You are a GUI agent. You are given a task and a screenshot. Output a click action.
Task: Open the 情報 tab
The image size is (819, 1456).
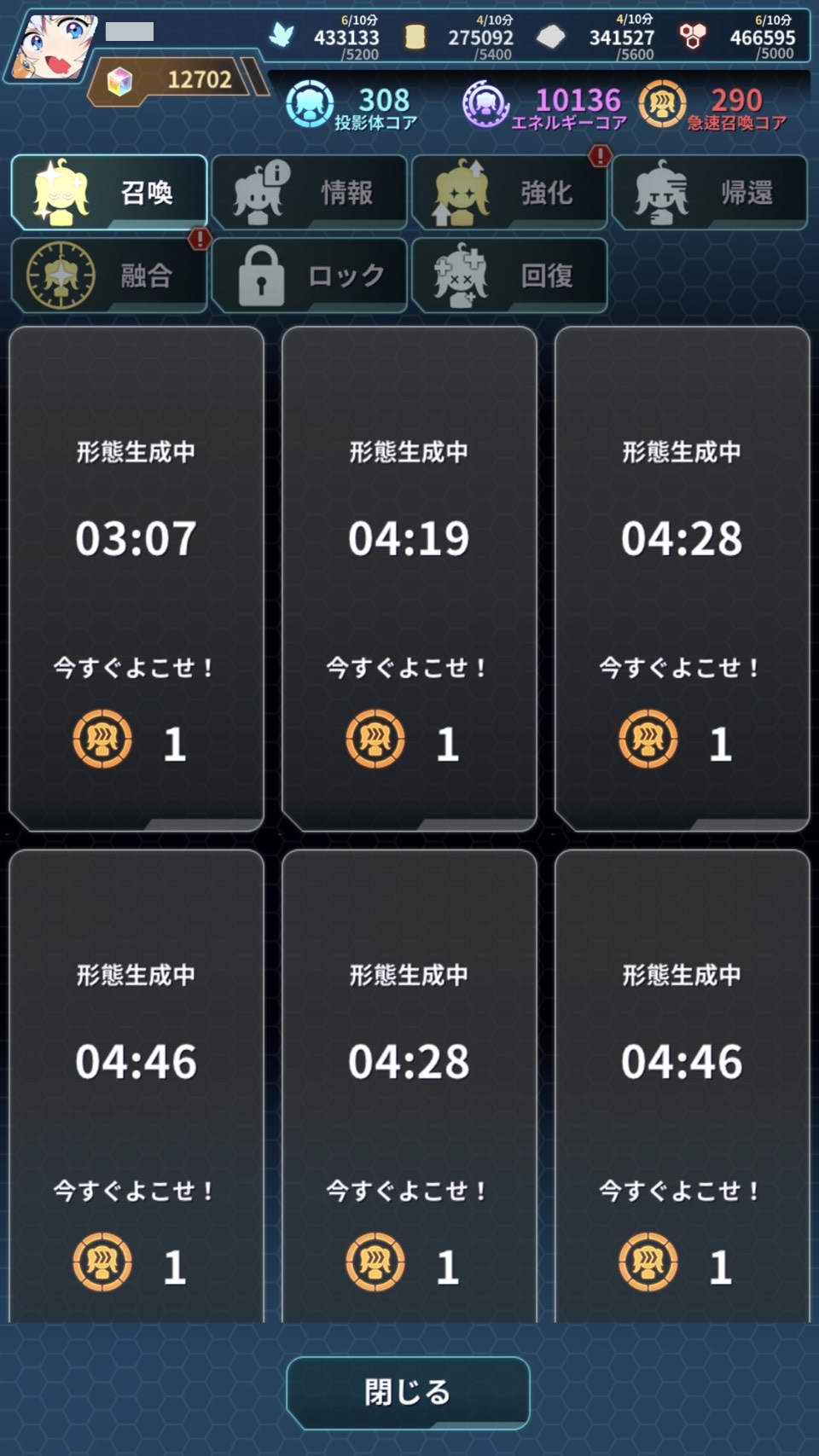point(309,192)
